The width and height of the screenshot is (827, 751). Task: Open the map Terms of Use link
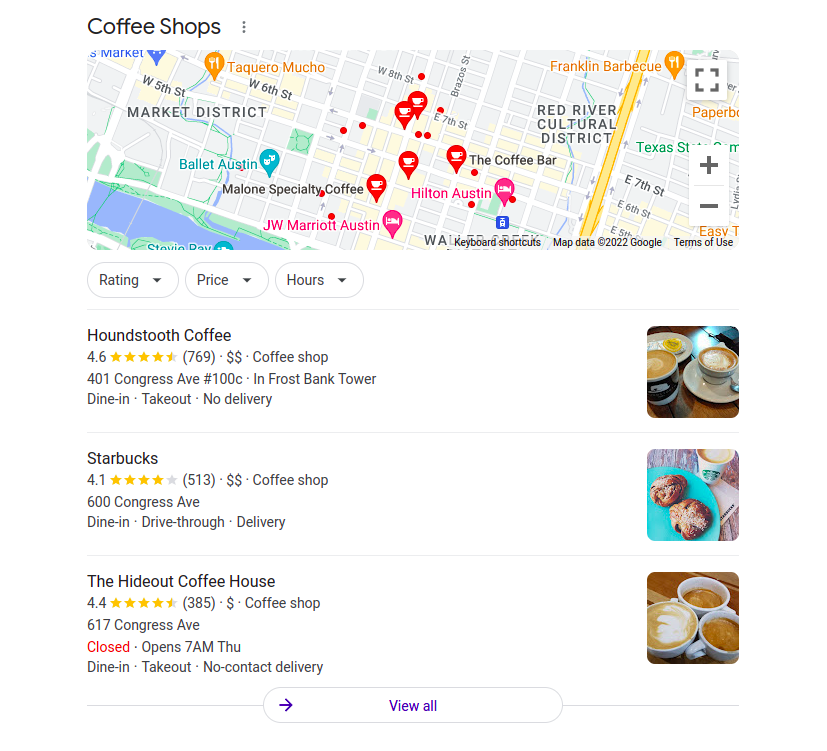click(x=703, y=242)
